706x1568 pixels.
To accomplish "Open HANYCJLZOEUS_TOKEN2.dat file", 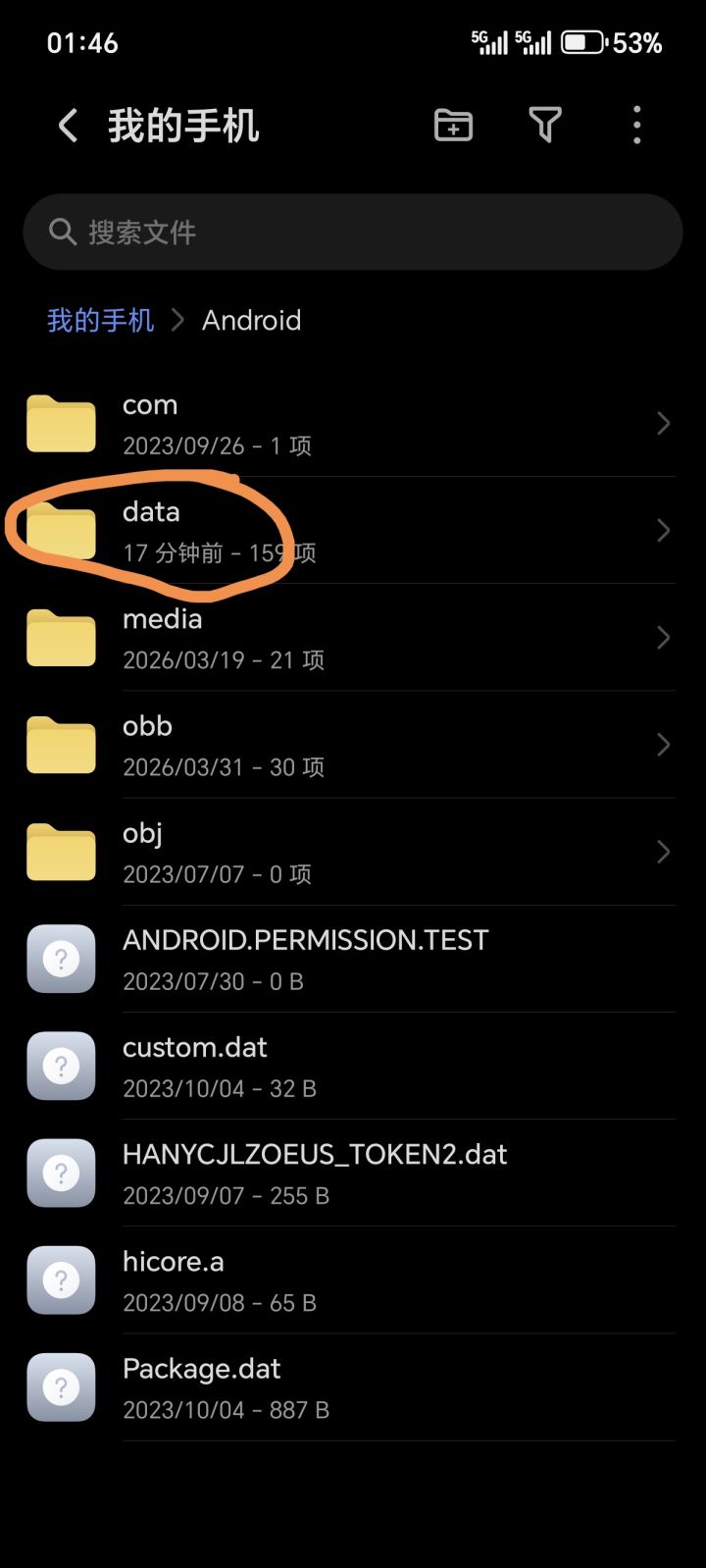I will click(x=314, y=1173).
